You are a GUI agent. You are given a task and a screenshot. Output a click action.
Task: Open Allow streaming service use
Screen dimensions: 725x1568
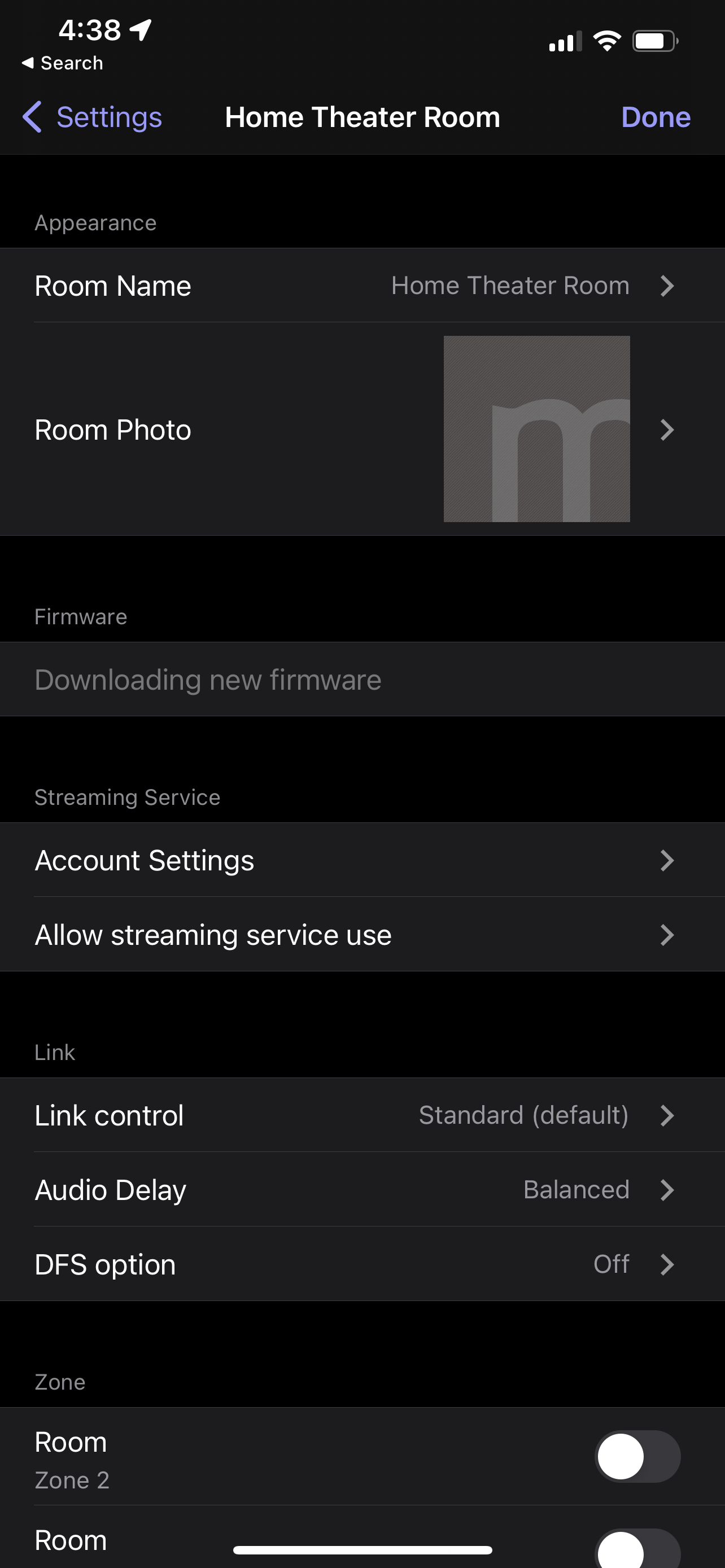coord(362,934)
